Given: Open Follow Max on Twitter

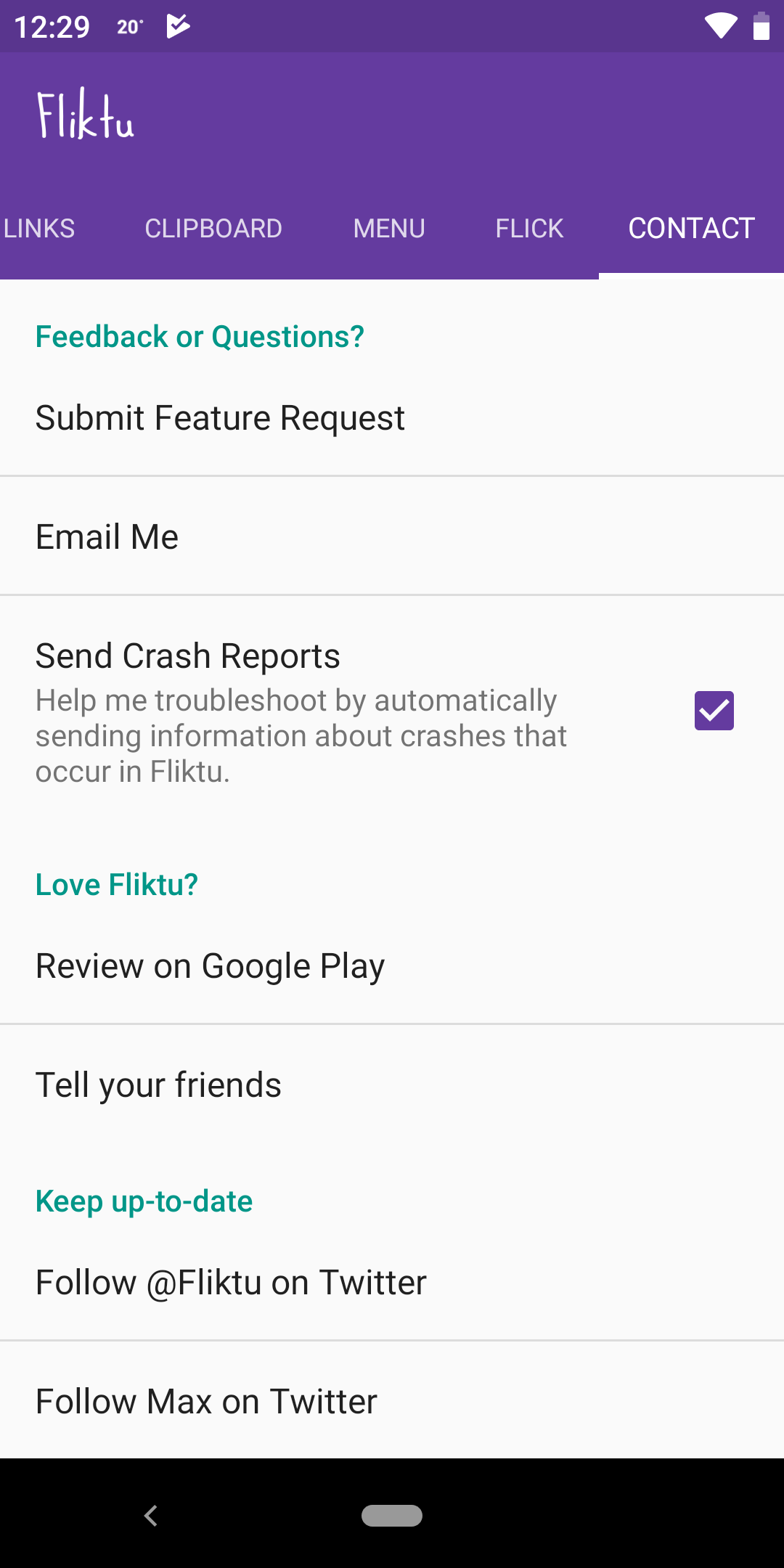Looking at the screenshot, I should tap(392, 1401).
